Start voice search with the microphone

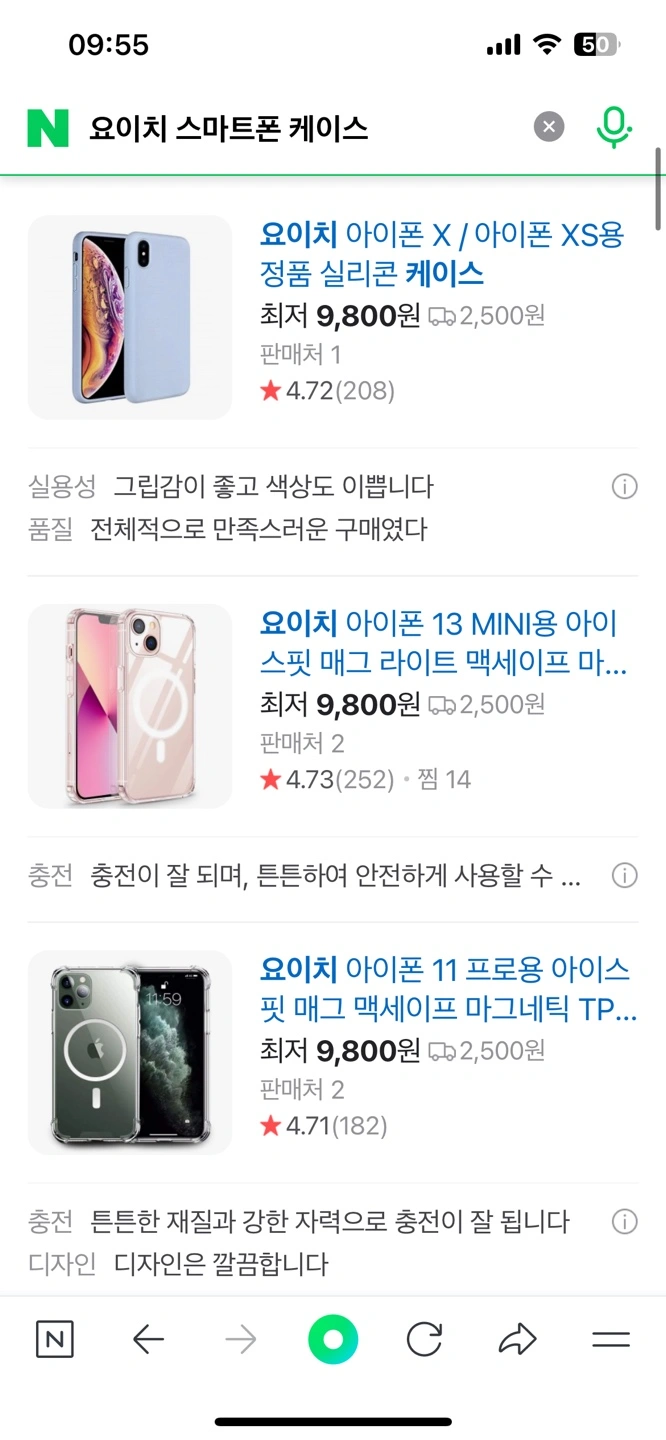(x=614, y=127)
